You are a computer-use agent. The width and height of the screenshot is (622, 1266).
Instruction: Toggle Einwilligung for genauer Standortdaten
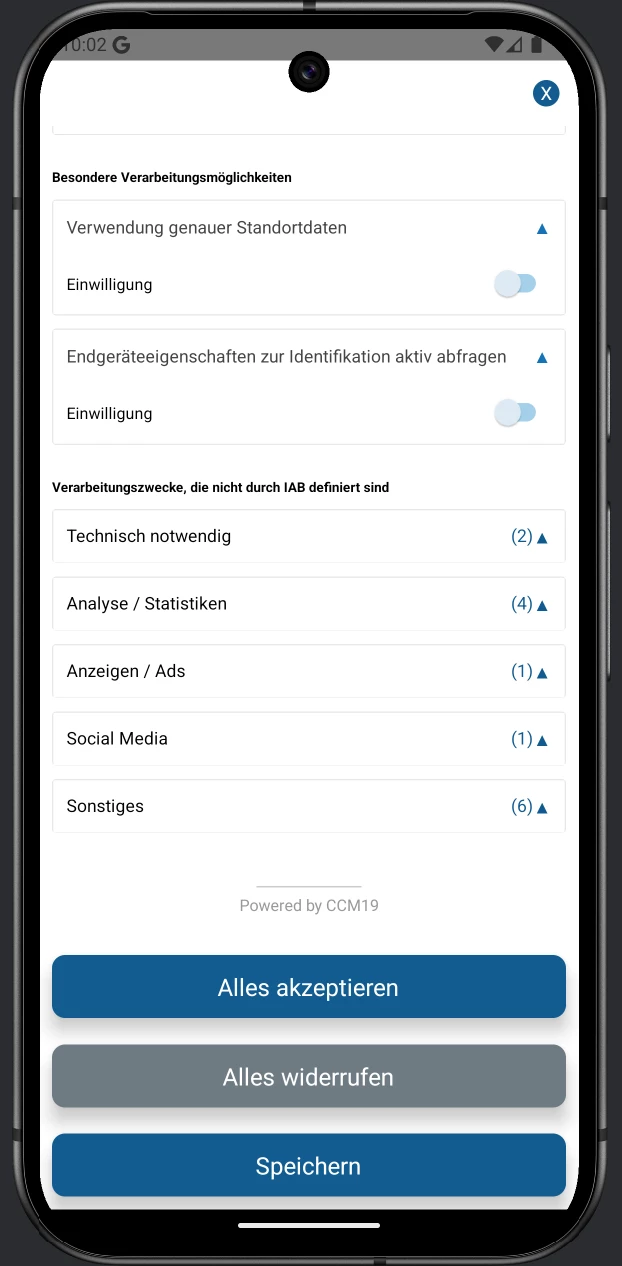(516, 284)
